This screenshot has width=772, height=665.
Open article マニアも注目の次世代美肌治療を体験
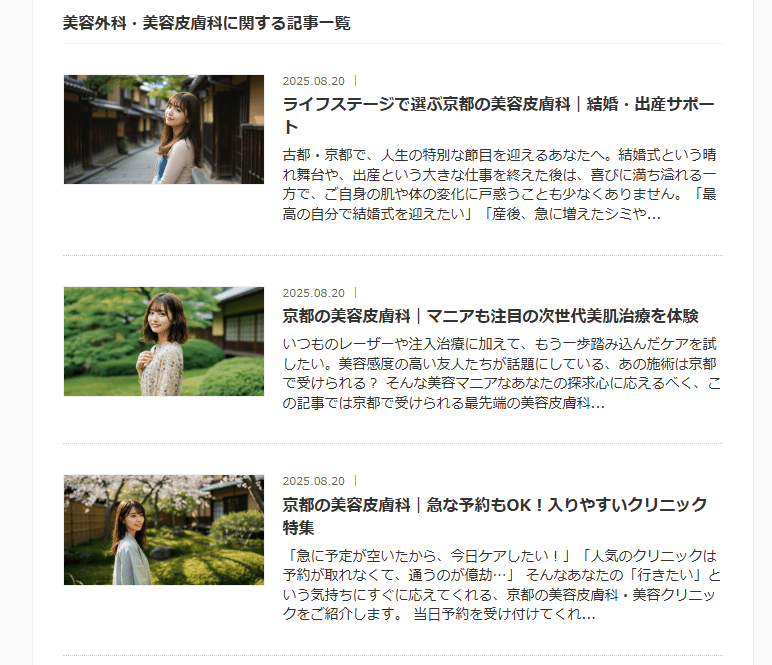(x=490, y=316)
